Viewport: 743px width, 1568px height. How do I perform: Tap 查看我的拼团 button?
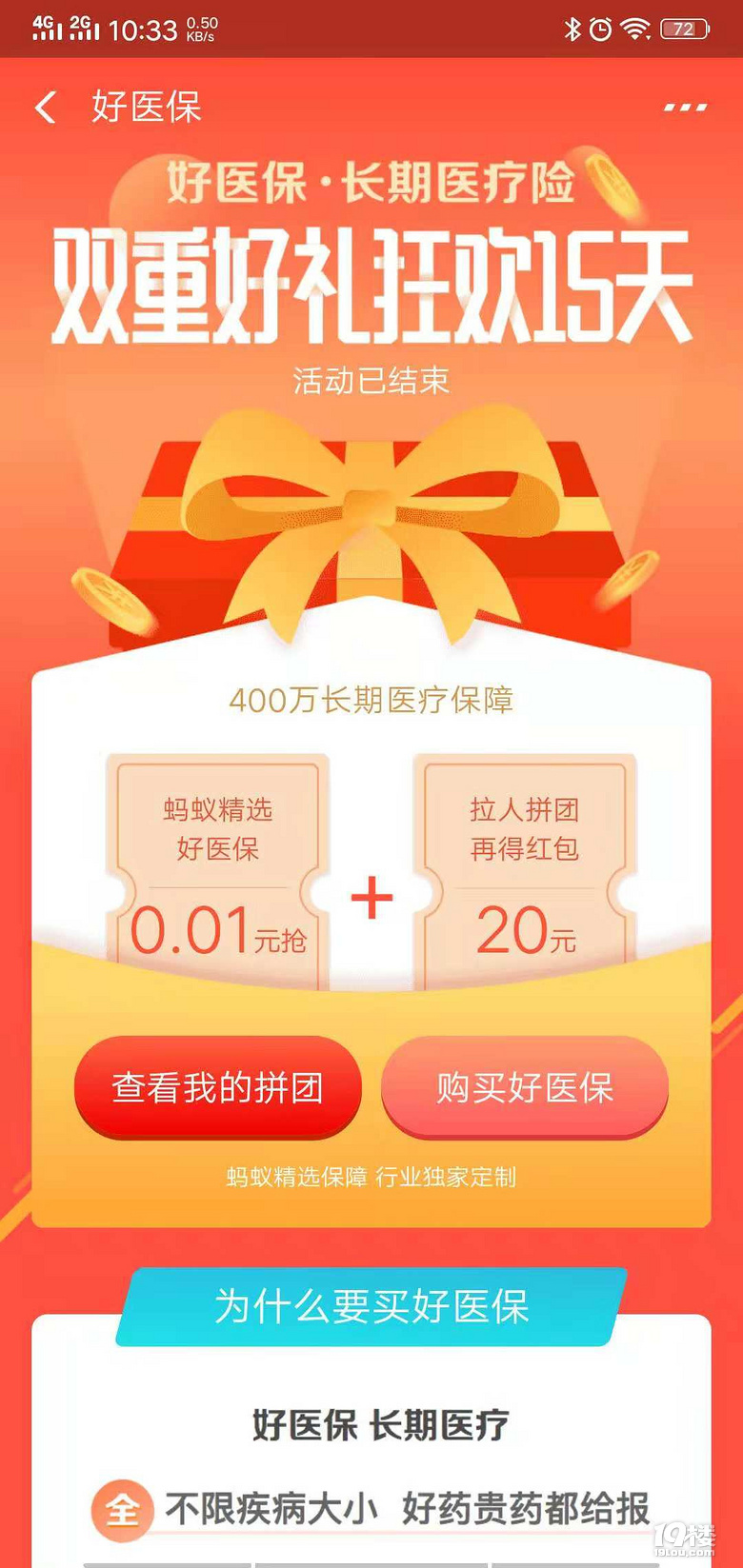tap(217, 1087)
